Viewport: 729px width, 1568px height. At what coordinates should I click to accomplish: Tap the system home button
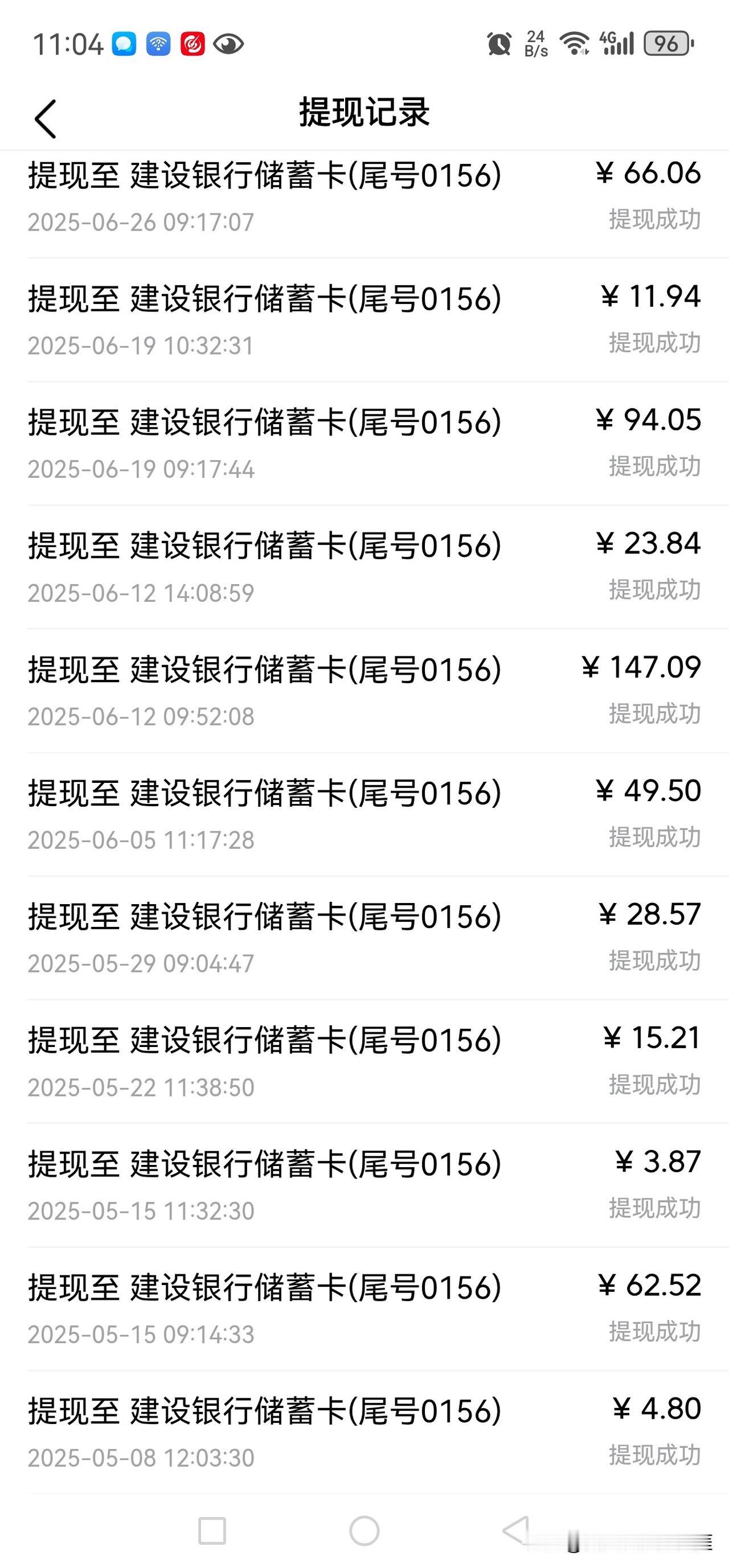point(364,1530)
